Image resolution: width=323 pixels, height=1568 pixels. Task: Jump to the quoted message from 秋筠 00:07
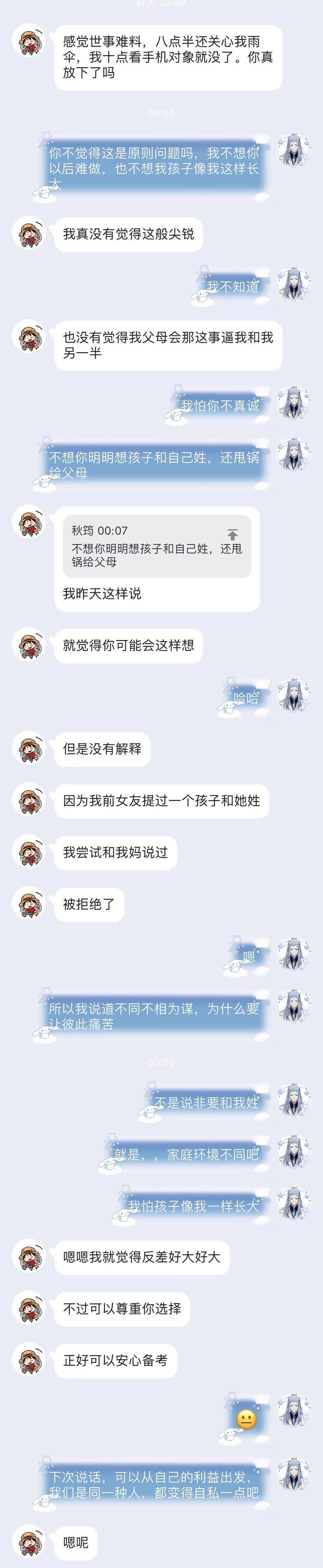pos(232,534)
